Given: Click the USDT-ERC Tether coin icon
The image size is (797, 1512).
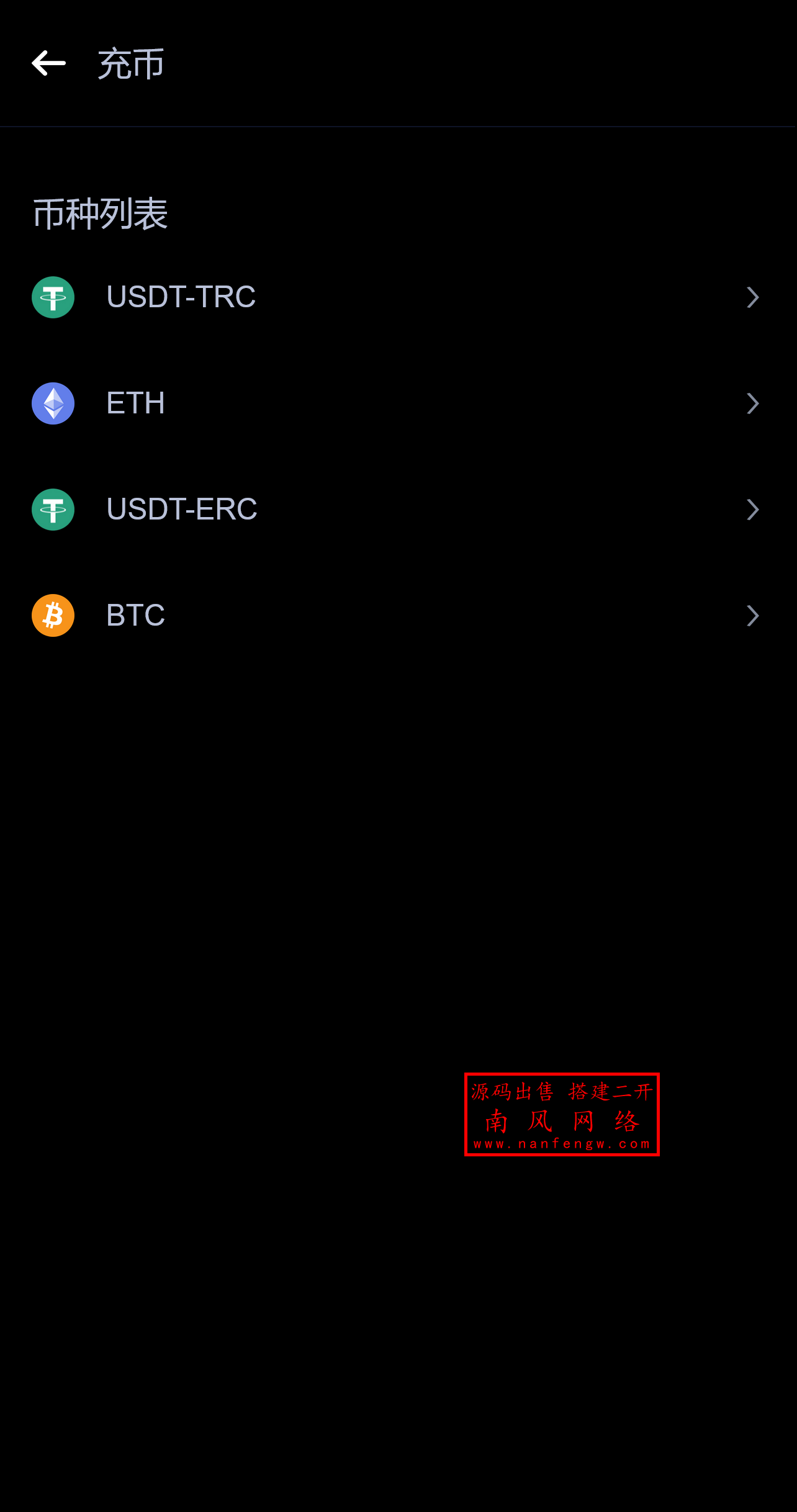Looking at the screenshot, I should tap(53, 510).
